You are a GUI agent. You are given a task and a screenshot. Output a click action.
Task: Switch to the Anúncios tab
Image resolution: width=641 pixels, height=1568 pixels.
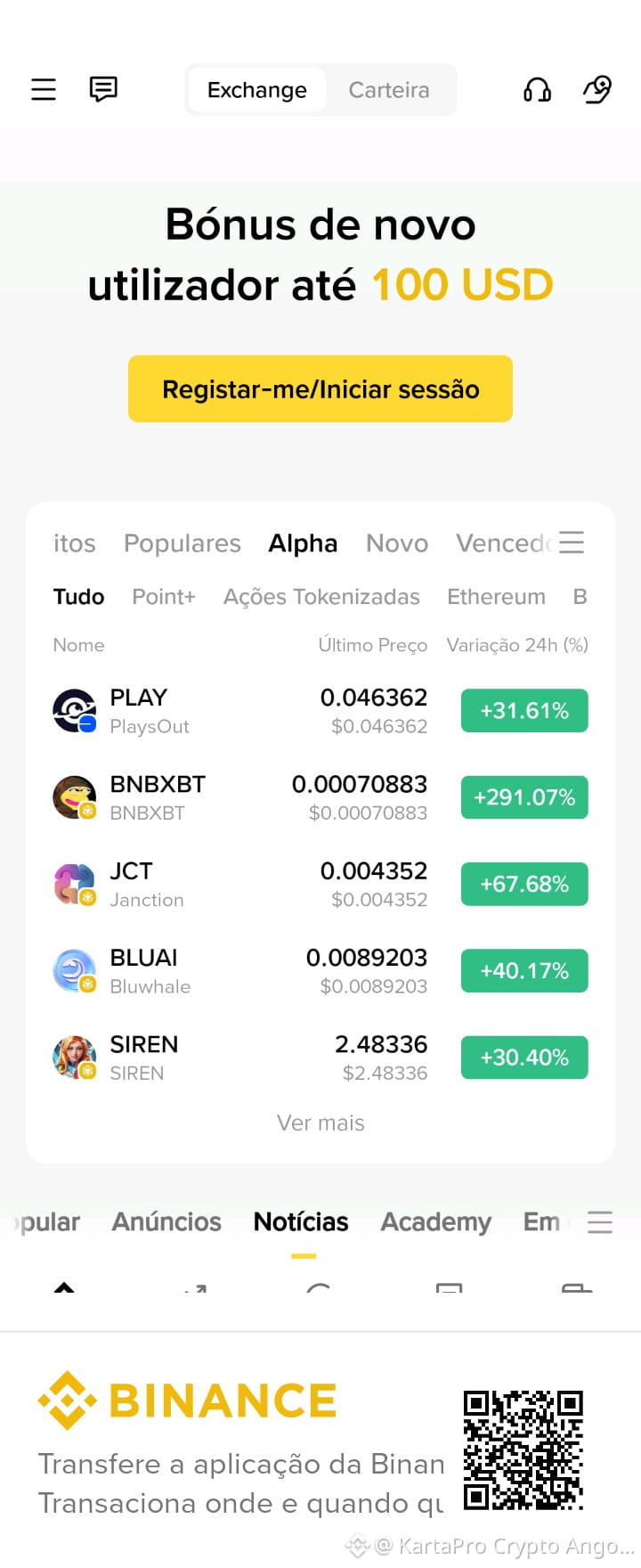coord(166,1221)
